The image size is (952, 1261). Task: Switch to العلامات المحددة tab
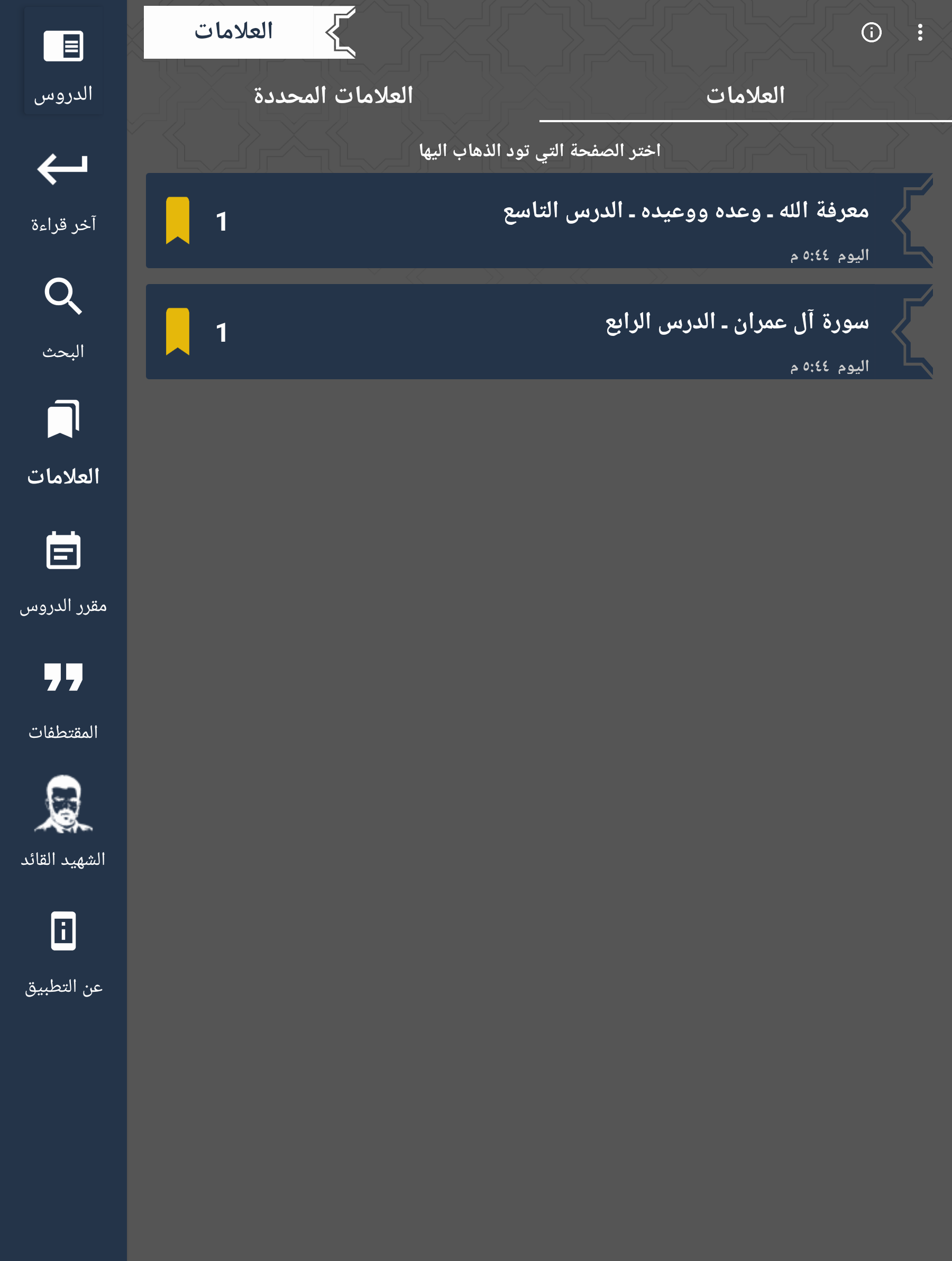[x=334, y=96]
